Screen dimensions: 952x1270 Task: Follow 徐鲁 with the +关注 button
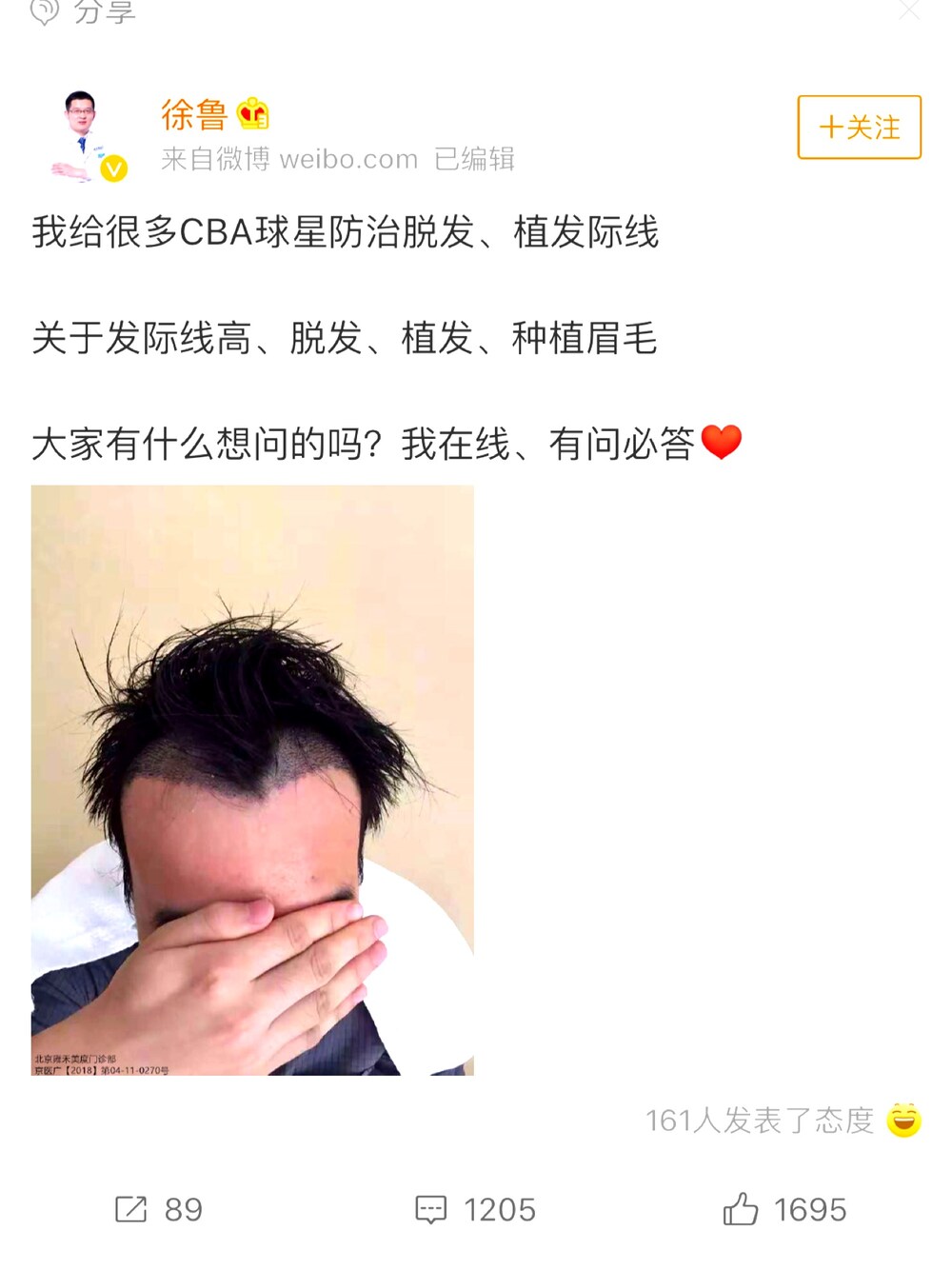pyautogui.click(x=859, y=127)
